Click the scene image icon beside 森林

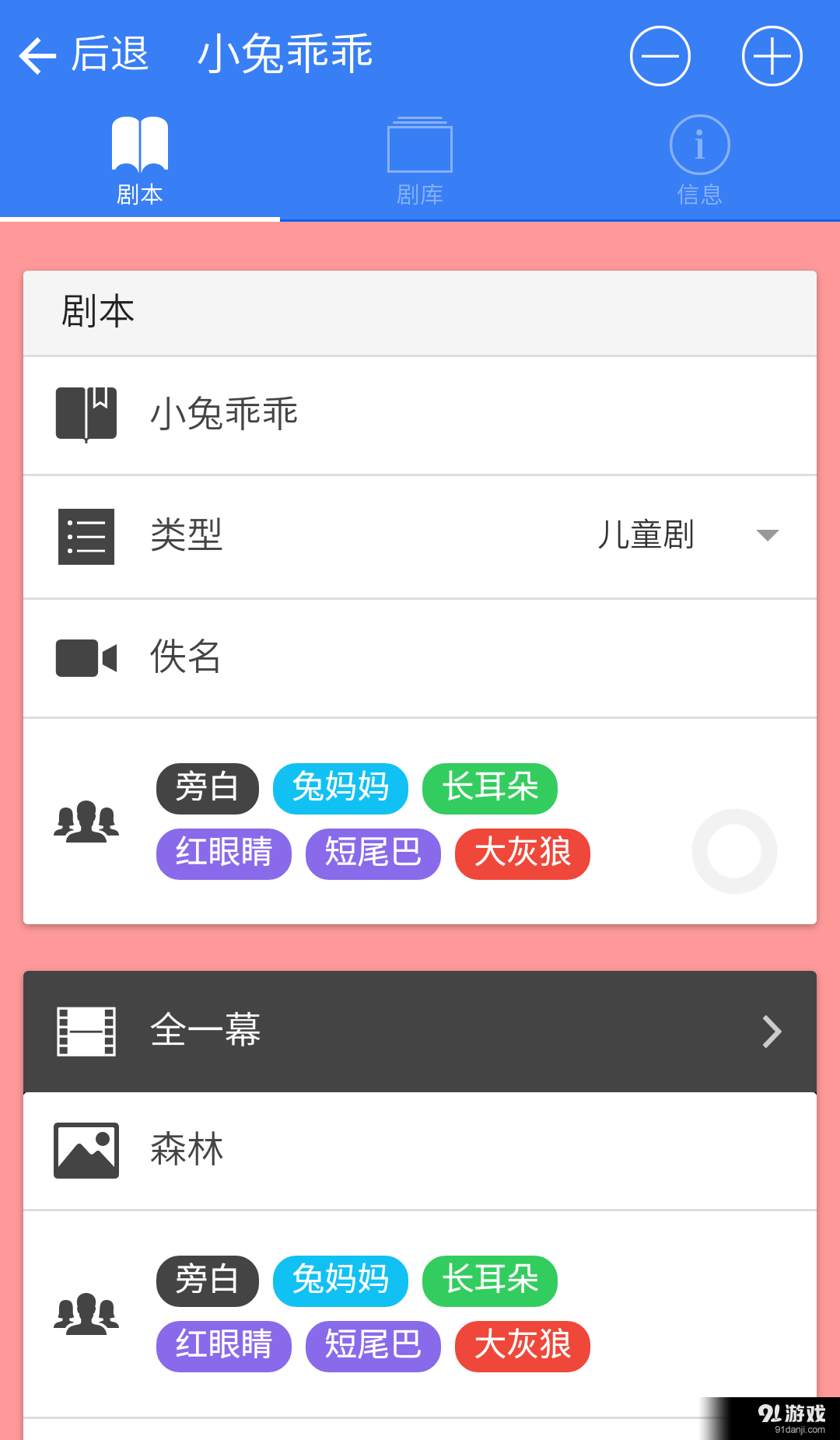coord(86,1150)
